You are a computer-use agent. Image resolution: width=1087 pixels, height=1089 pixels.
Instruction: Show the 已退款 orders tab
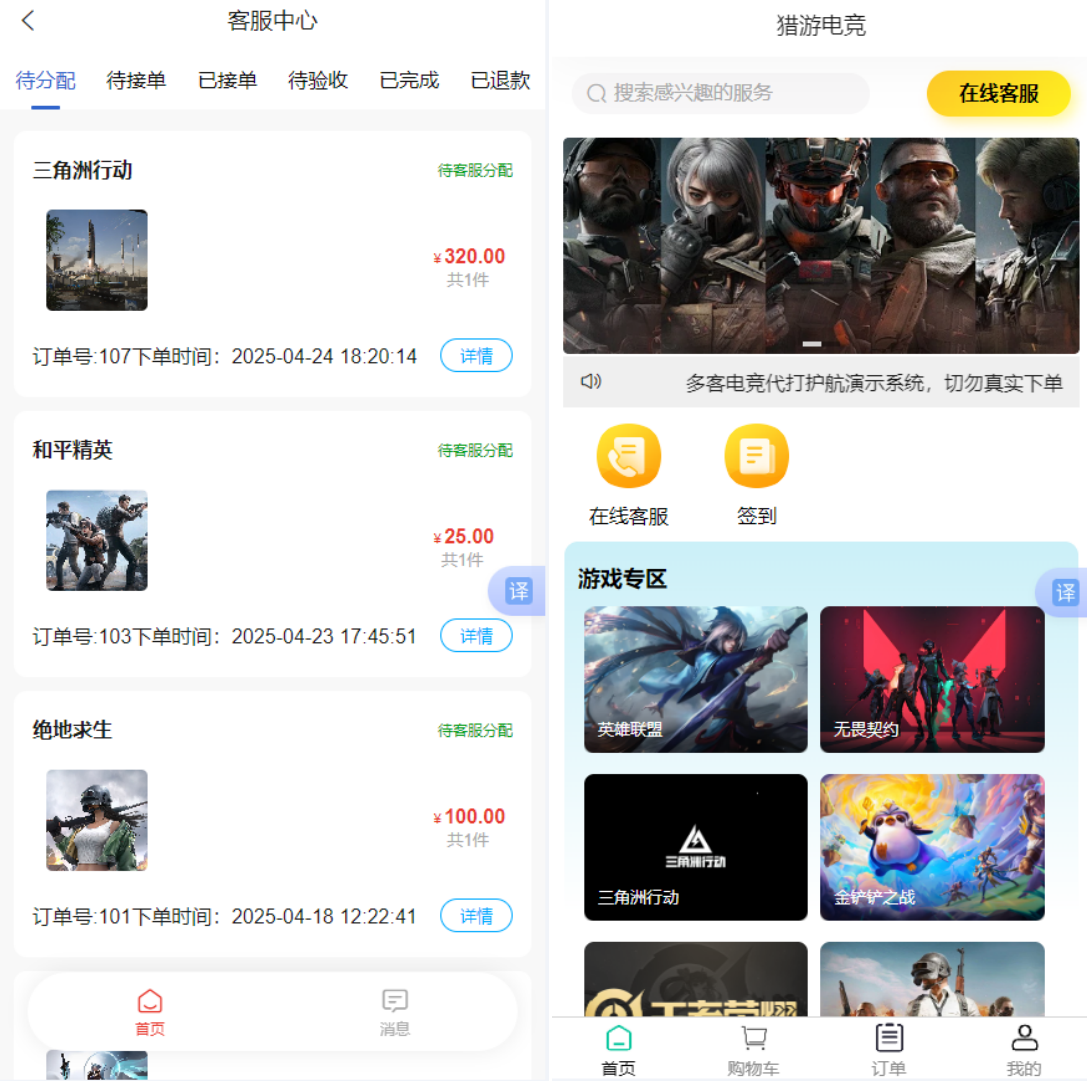click(500, 81)
